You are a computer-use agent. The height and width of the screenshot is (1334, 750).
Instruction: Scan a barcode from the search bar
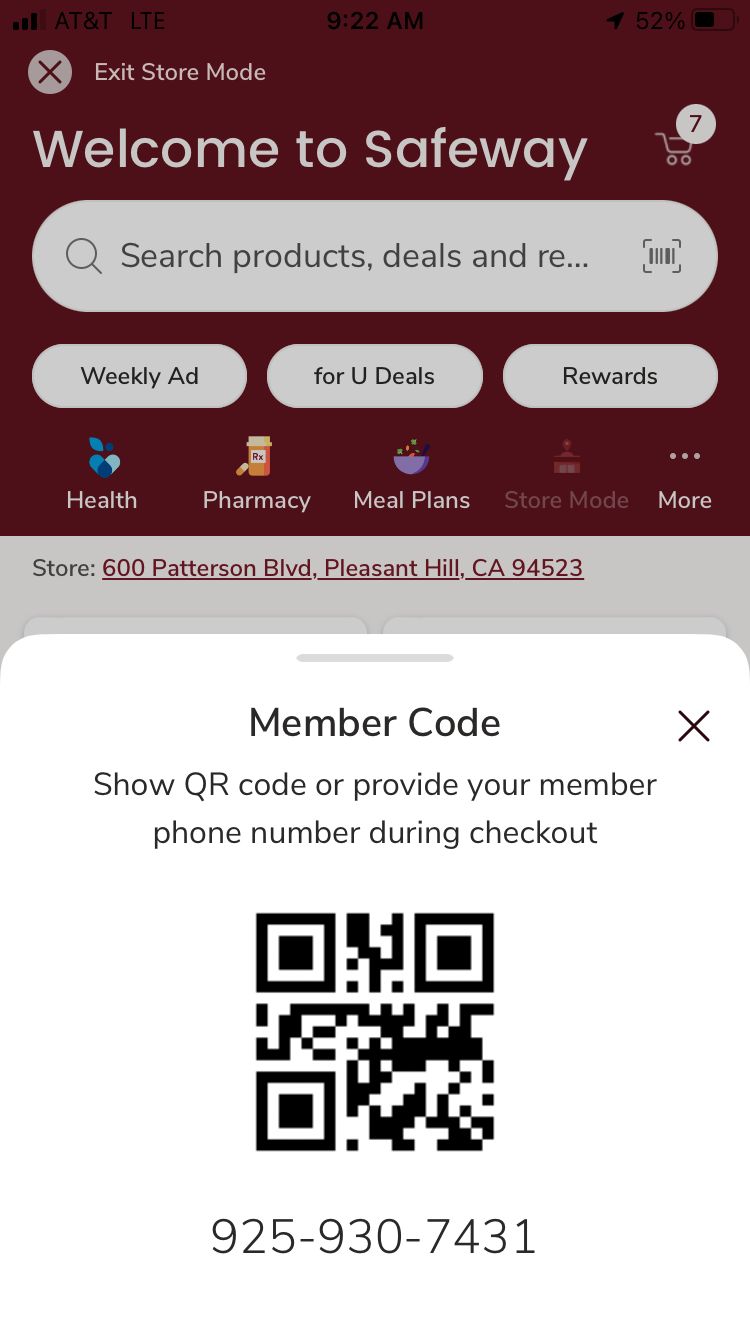click(661, 256)
